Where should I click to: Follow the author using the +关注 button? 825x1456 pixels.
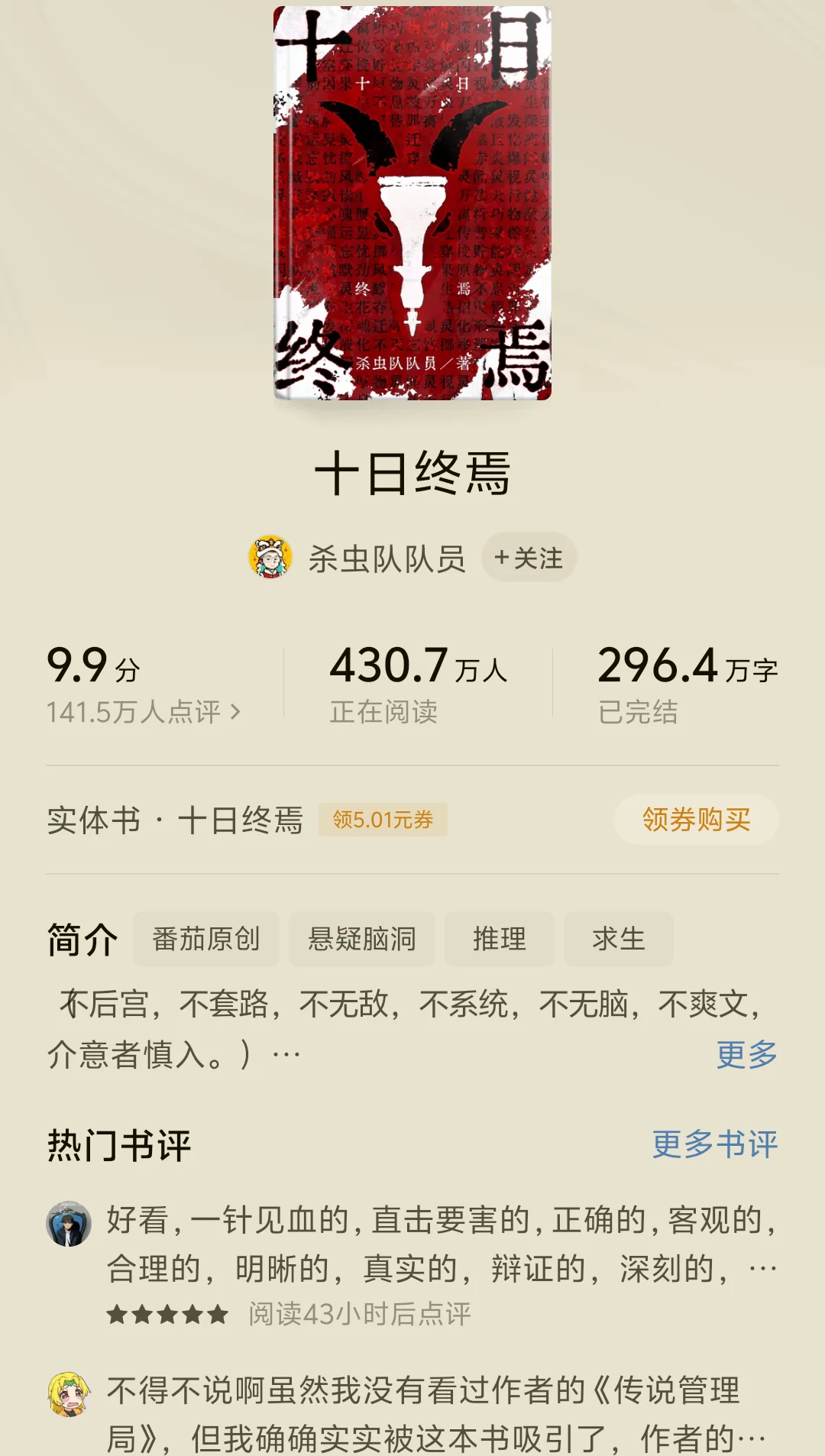pos(529,558)
